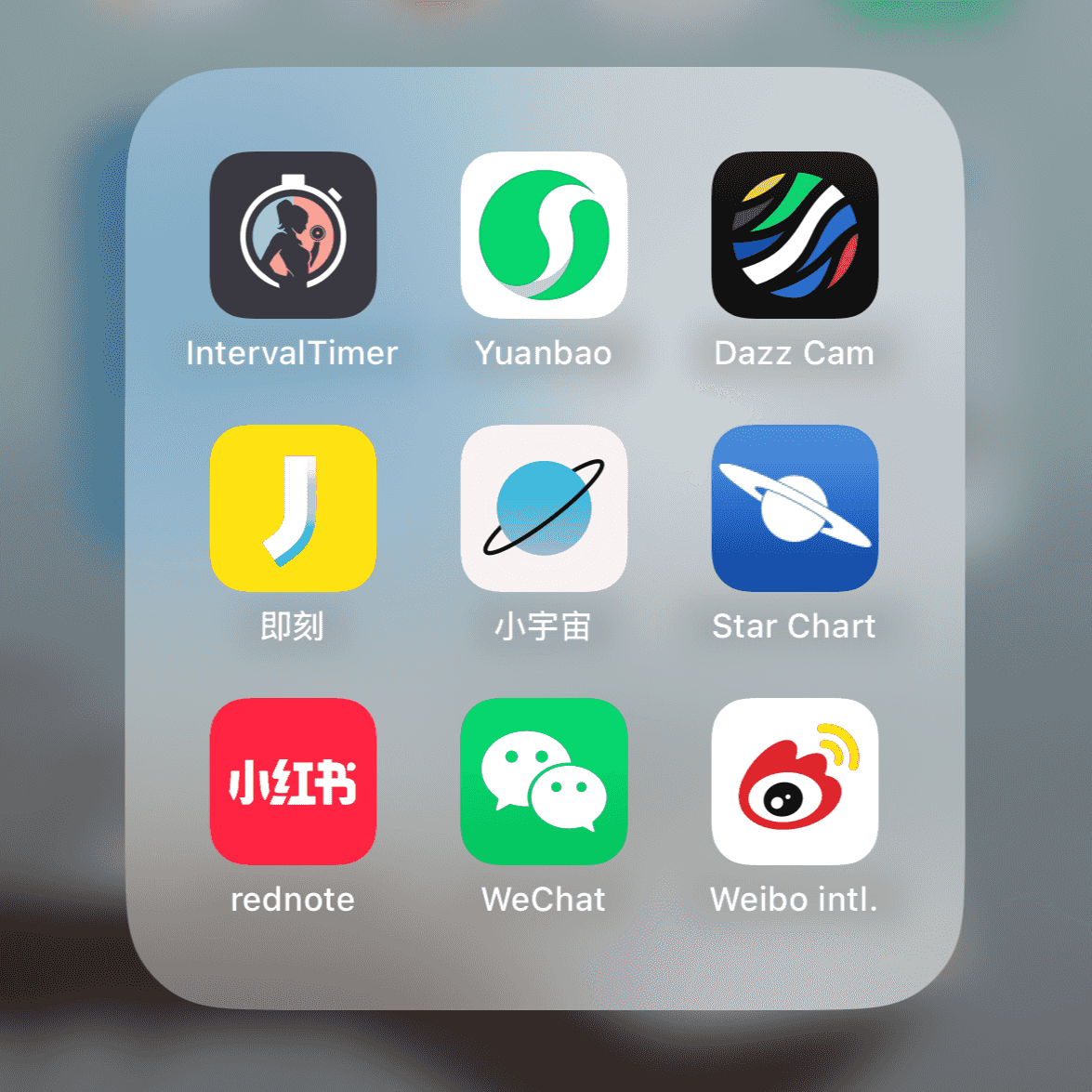Open the rednote app
The height and width of the screenshot is (1092, 1092).
coord(293,782)
